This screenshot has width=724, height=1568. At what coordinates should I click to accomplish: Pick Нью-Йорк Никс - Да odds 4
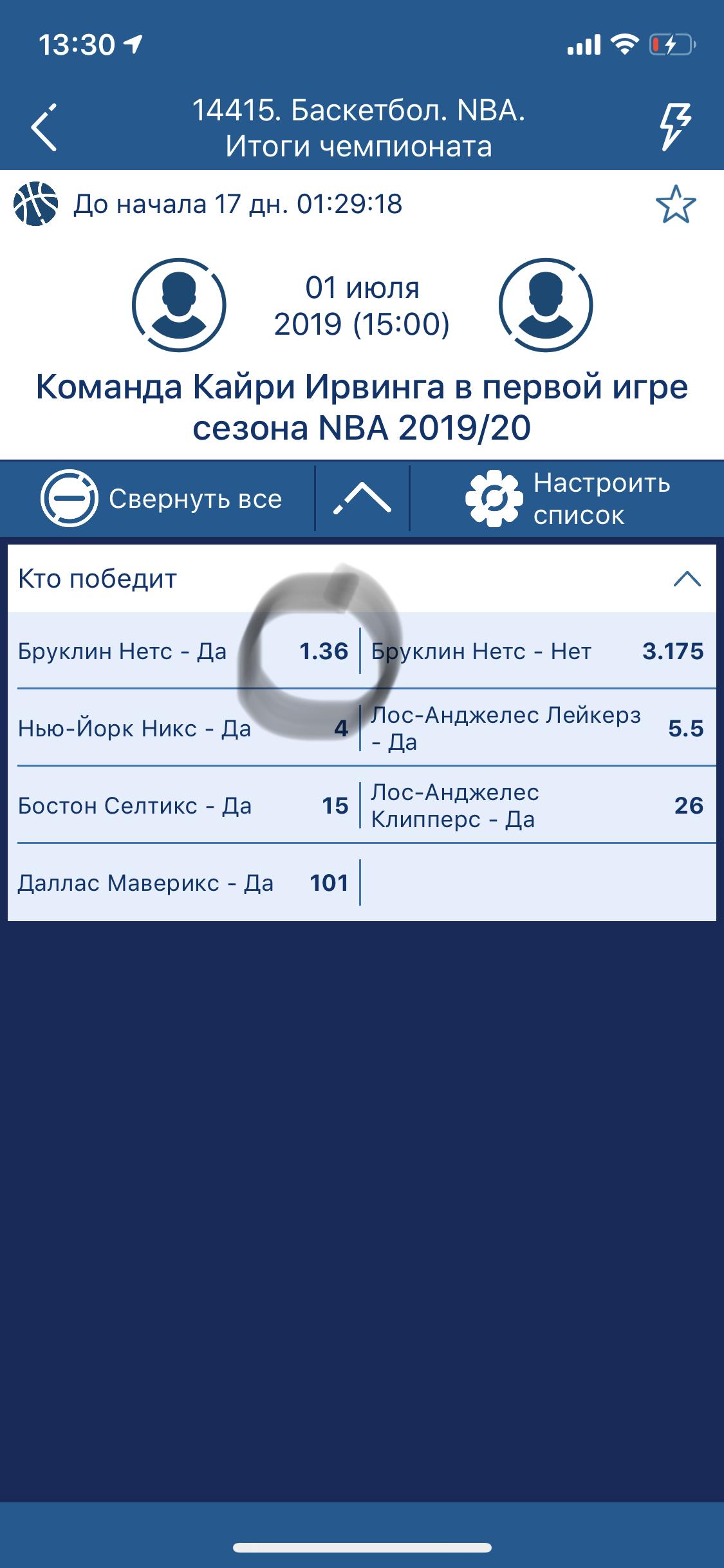coord(183,729)
